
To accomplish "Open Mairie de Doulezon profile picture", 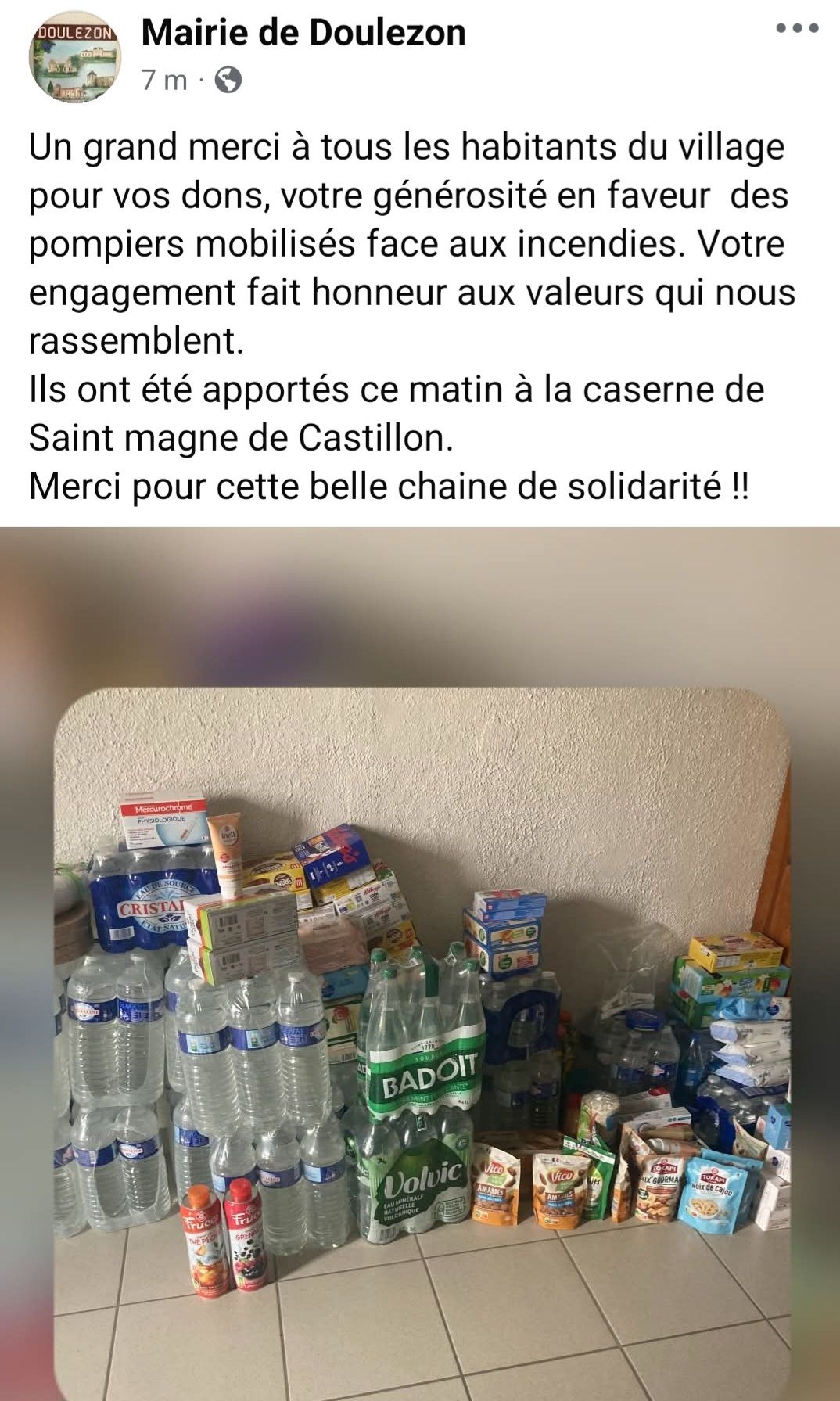I will tap(75, 56).
